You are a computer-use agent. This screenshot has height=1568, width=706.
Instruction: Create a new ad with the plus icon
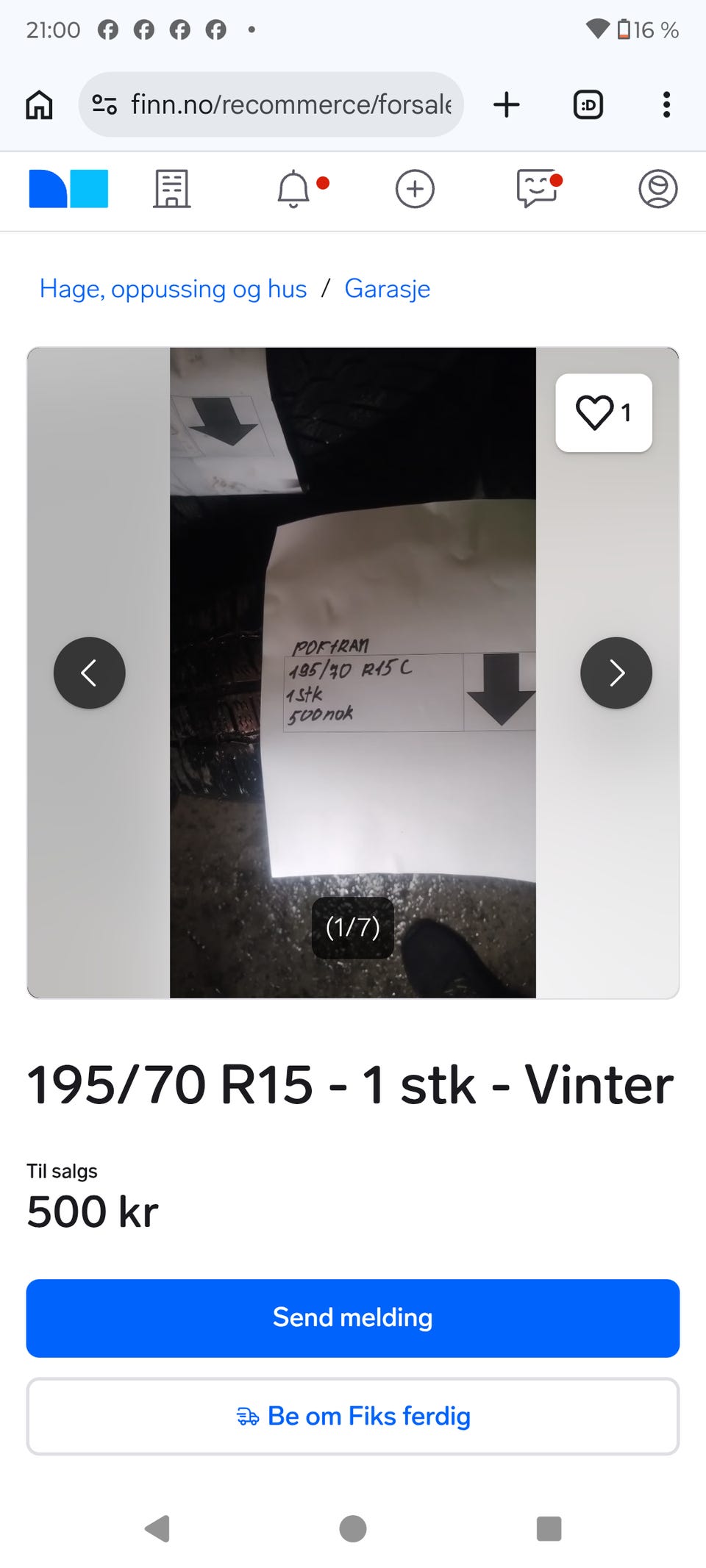[415, 189]
